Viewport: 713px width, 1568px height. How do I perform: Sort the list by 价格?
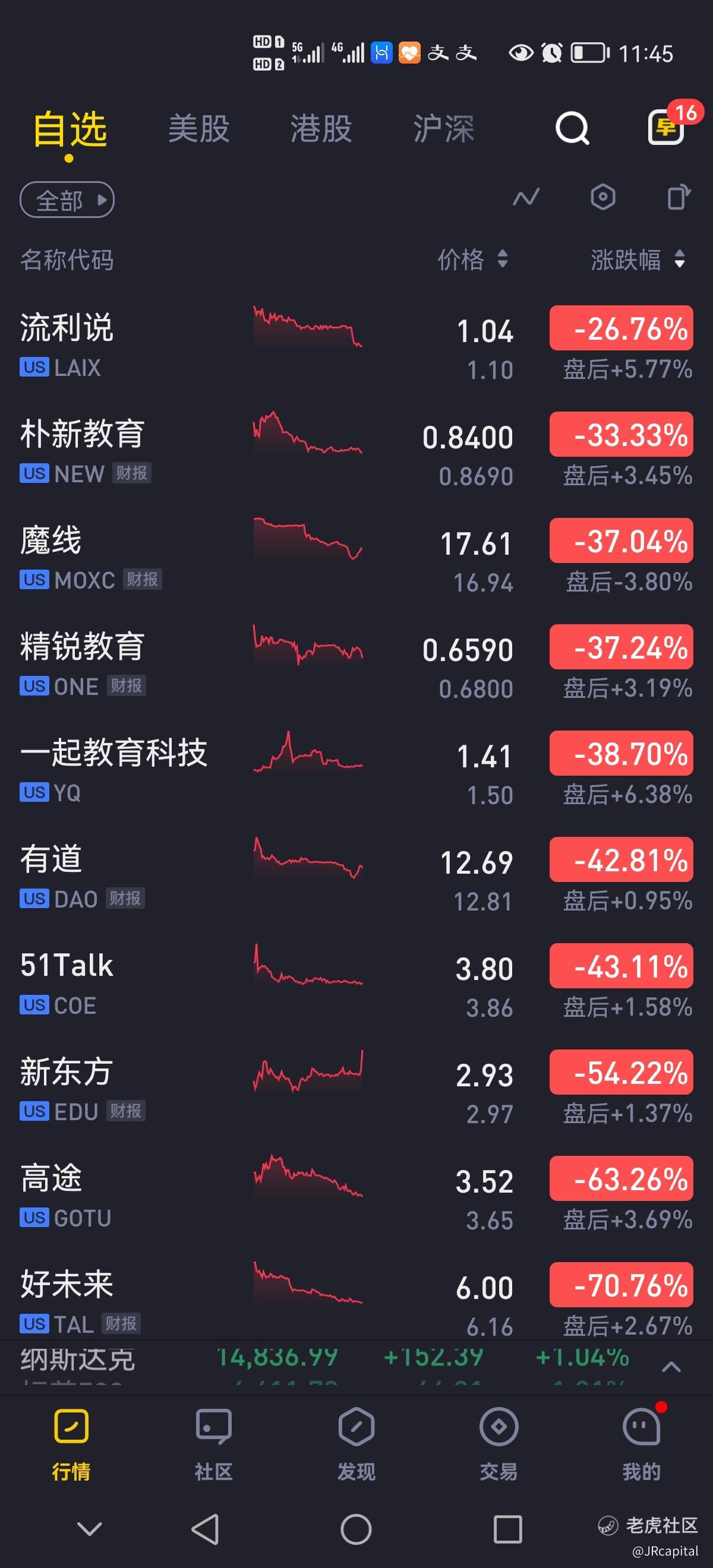pyautogui.click(x=472, y=260)
